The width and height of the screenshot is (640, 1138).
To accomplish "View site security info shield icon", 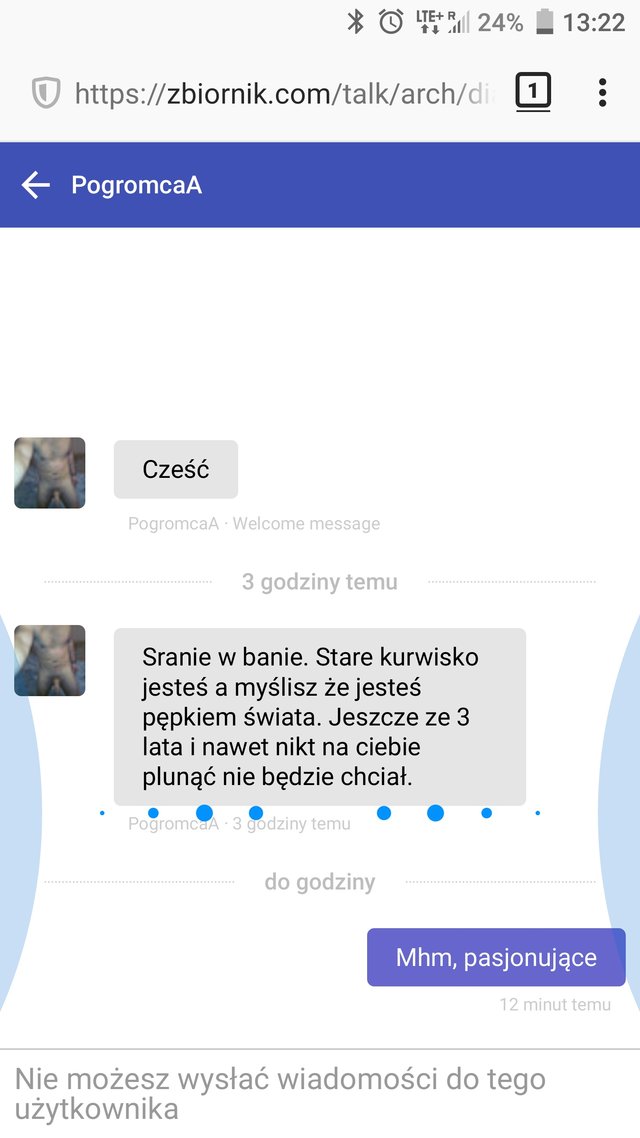I will [x=46, y=94].
